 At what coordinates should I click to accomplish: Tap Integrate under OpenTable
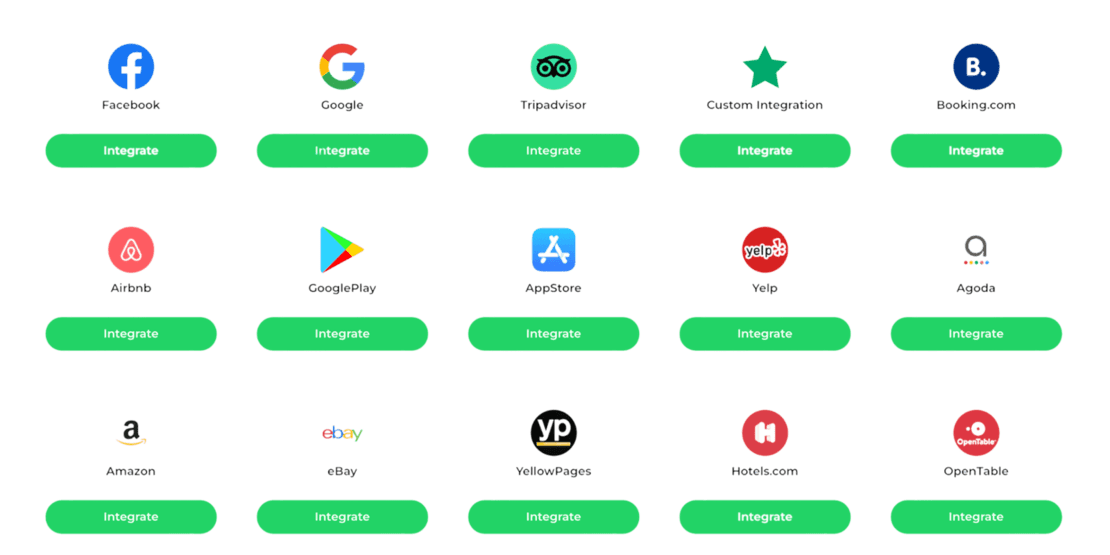point(976,517)
